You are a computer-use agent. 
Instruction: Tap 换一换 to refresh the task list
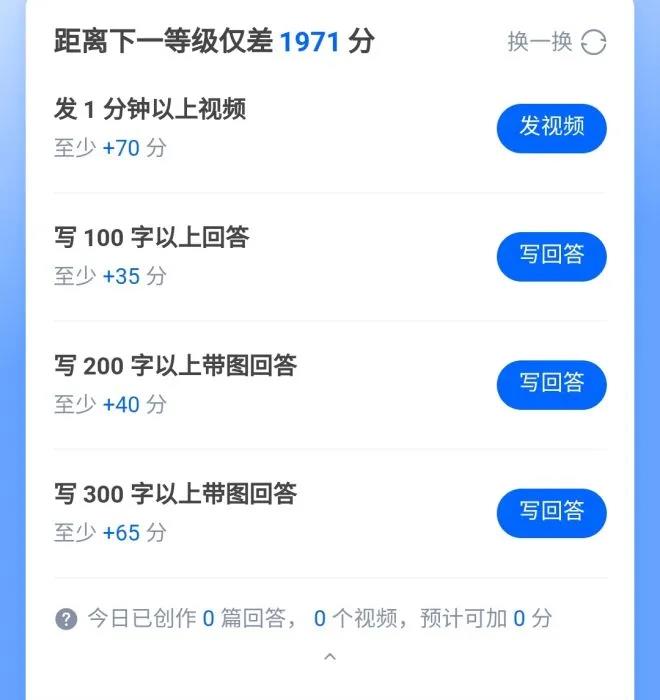[x=556, y=42]
